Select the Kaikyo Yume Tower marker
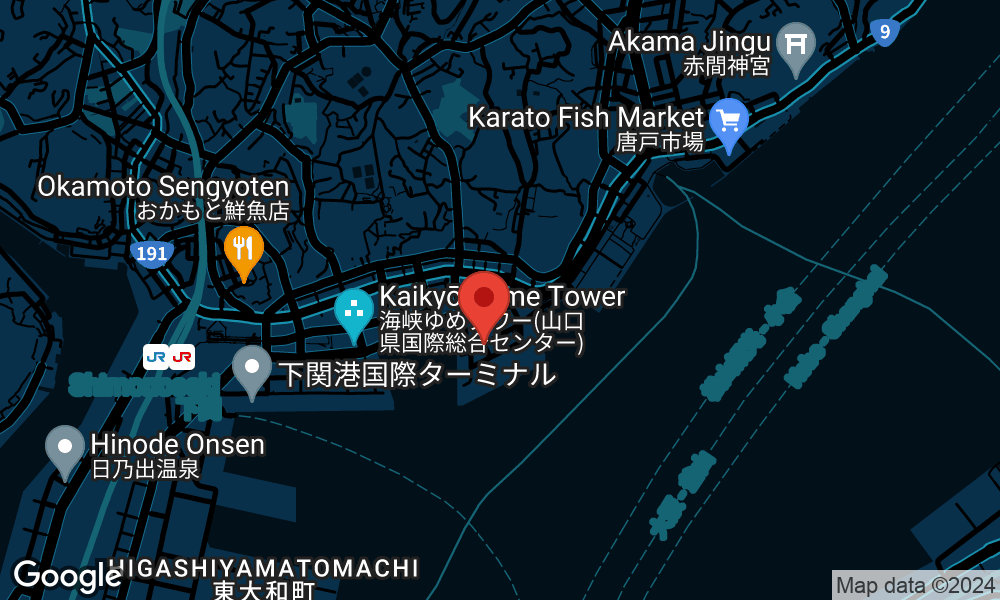Image resolution: width=1000 pixels, height=600 pixels. (353, 311)
